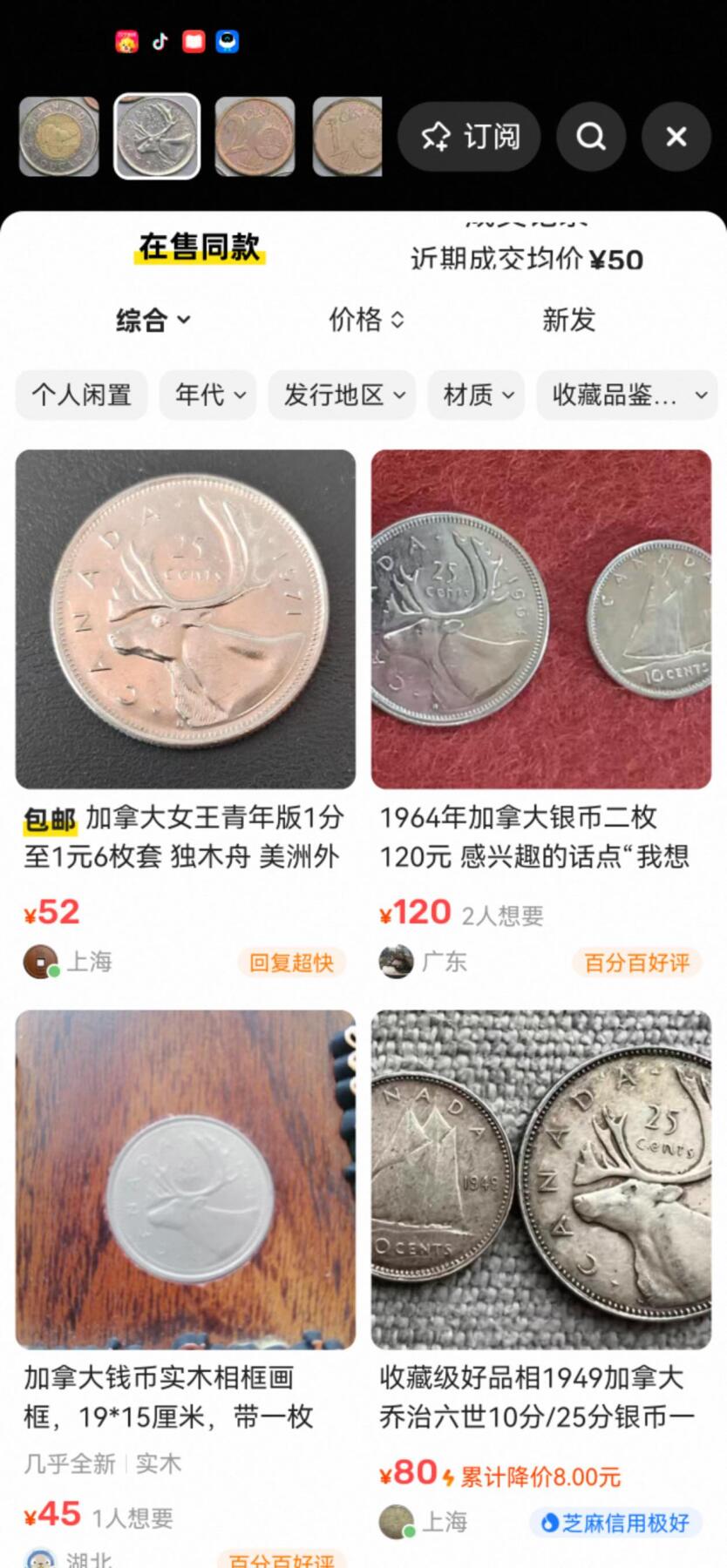Screen dimensions: 727x1568
Task: Tap the lightning icon next to ¥80 price
Action: tap(452, 1472)
